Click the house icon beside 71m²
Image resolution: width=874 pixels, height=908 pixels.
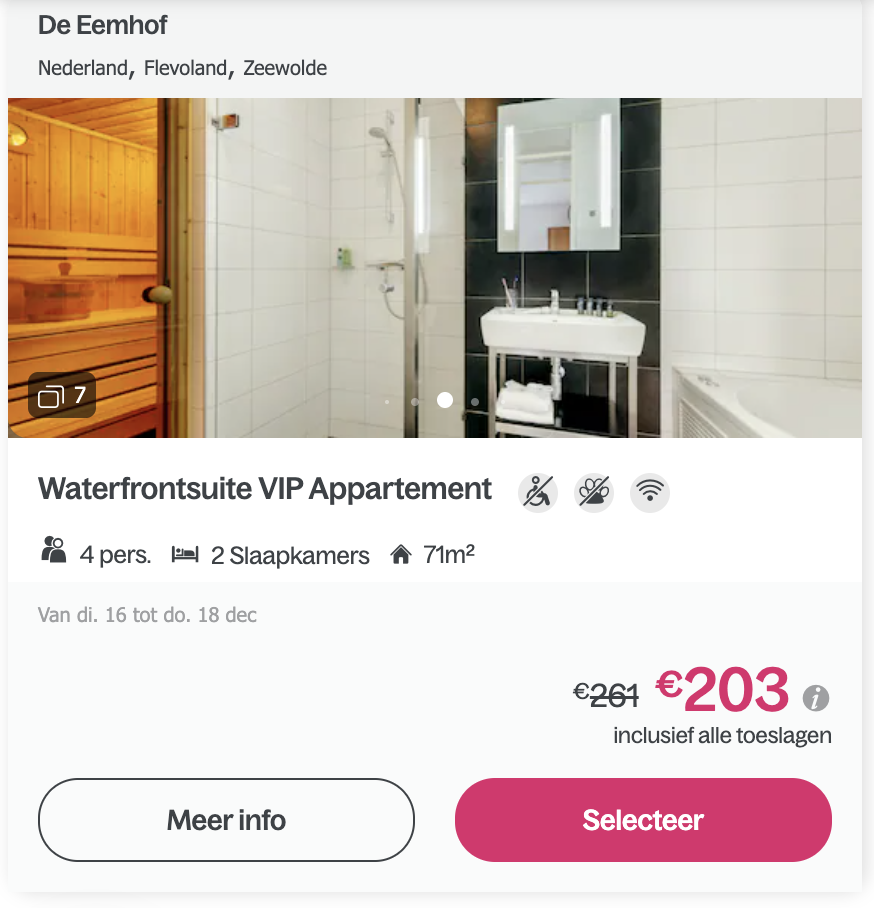[x=402, y=554]
